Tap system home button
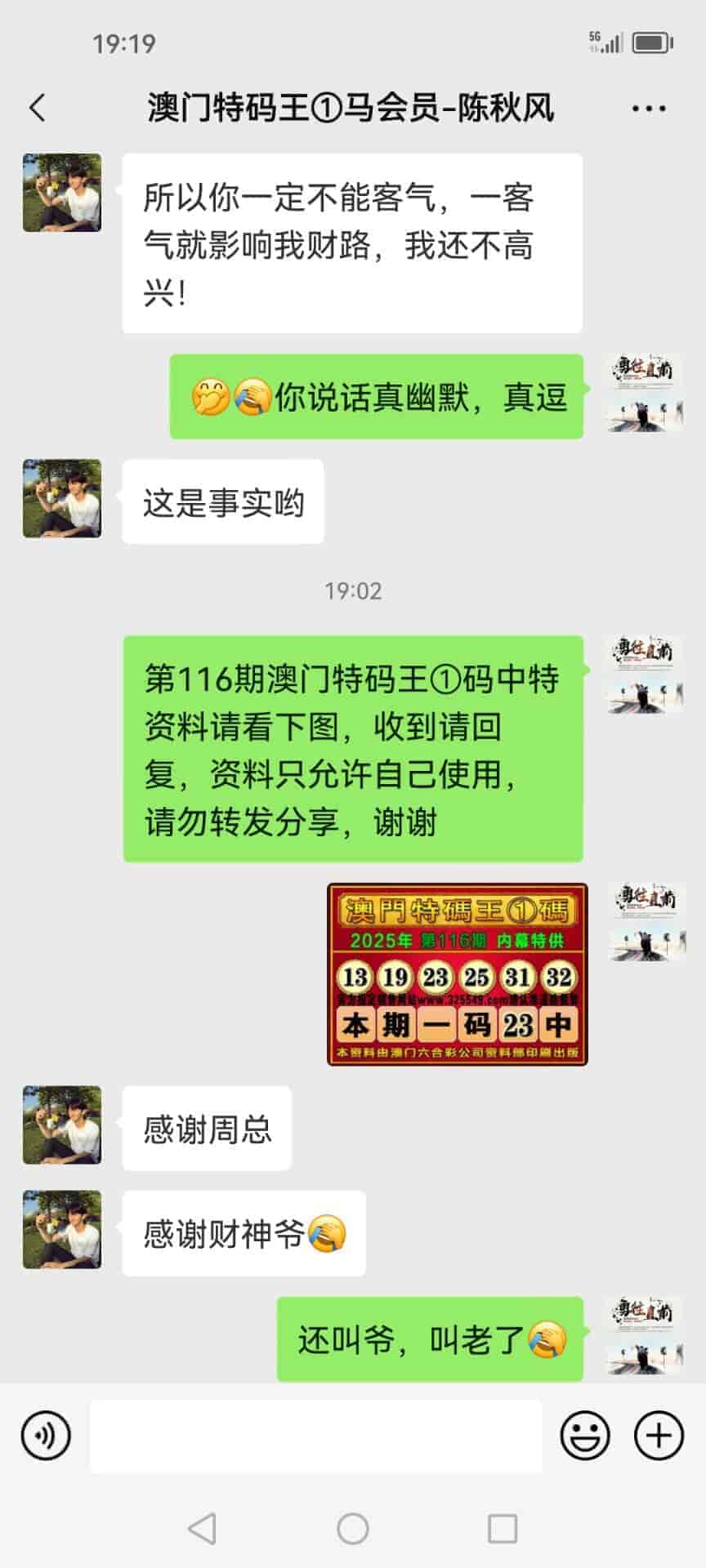The height and width of the screenshot is (1568, 706). (353, 1529)
